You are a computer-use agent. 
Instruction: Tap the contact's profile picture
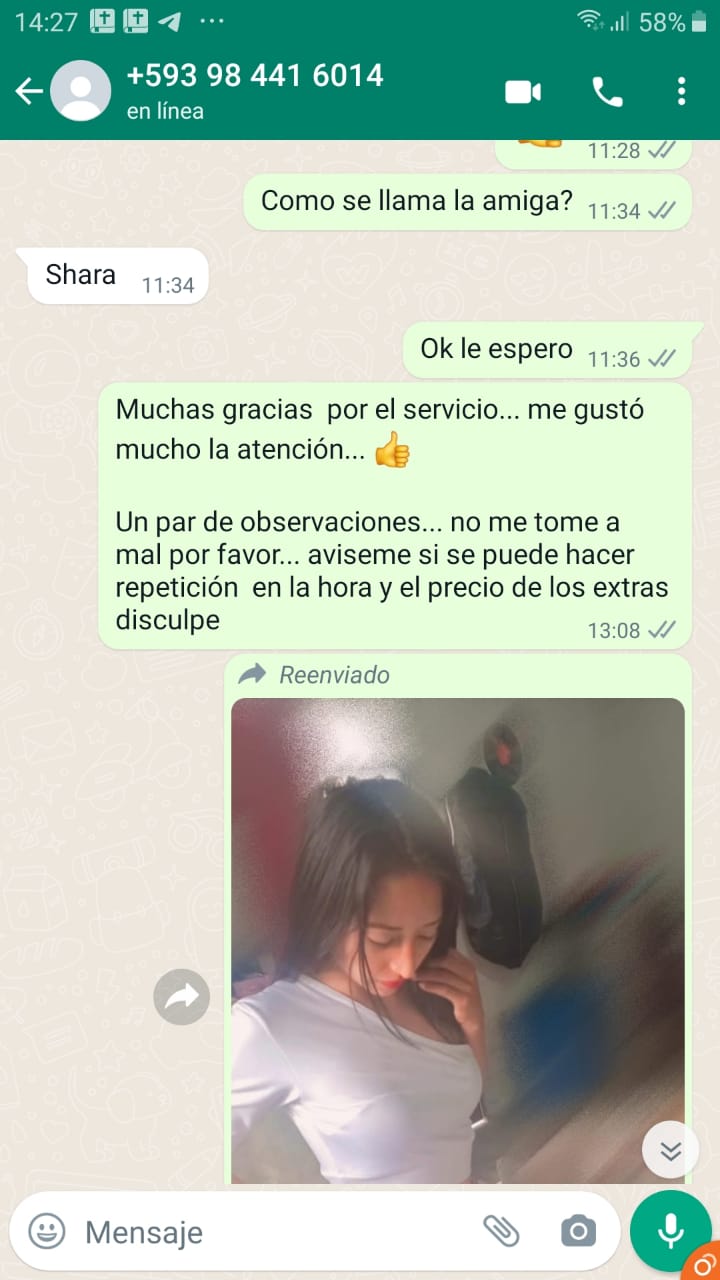[80, 91]
